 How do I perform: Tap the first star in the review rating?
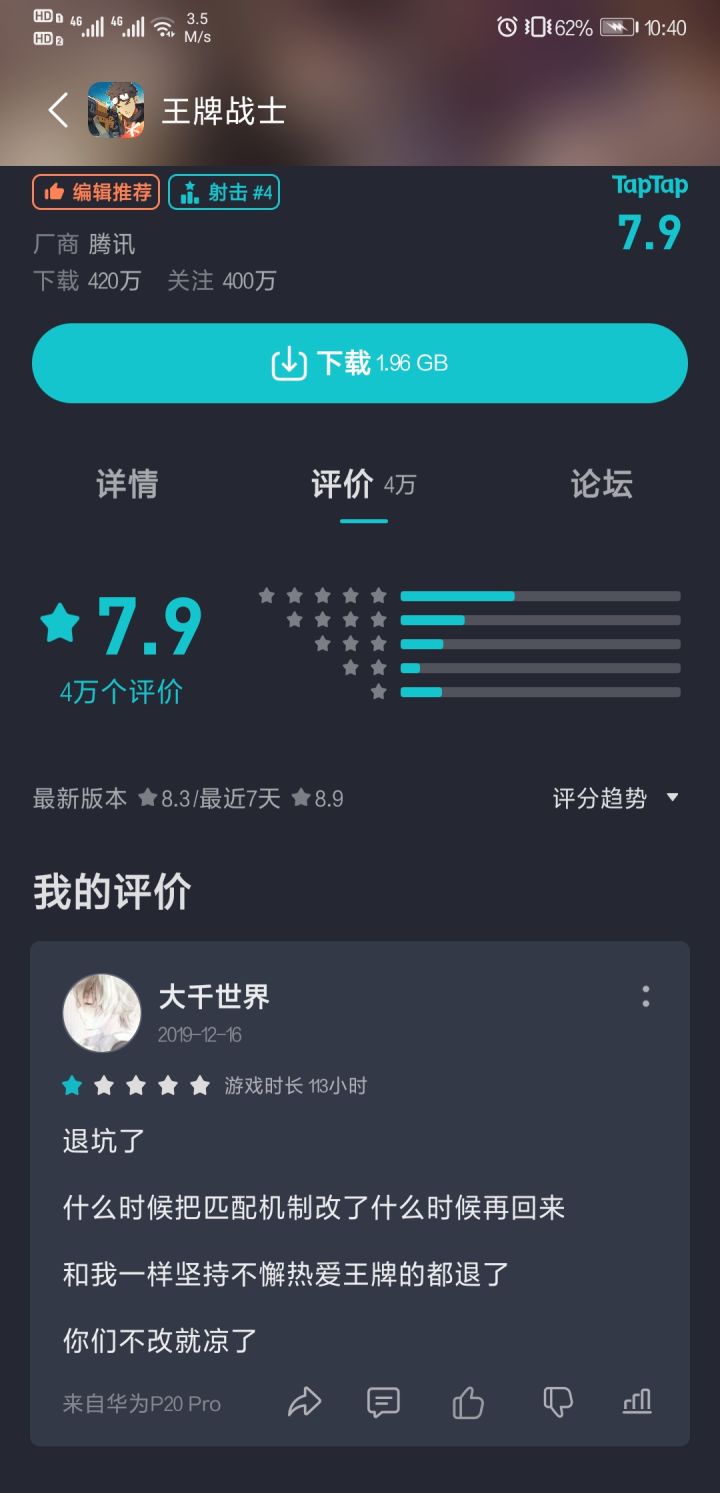click(x=71, y=1085)
